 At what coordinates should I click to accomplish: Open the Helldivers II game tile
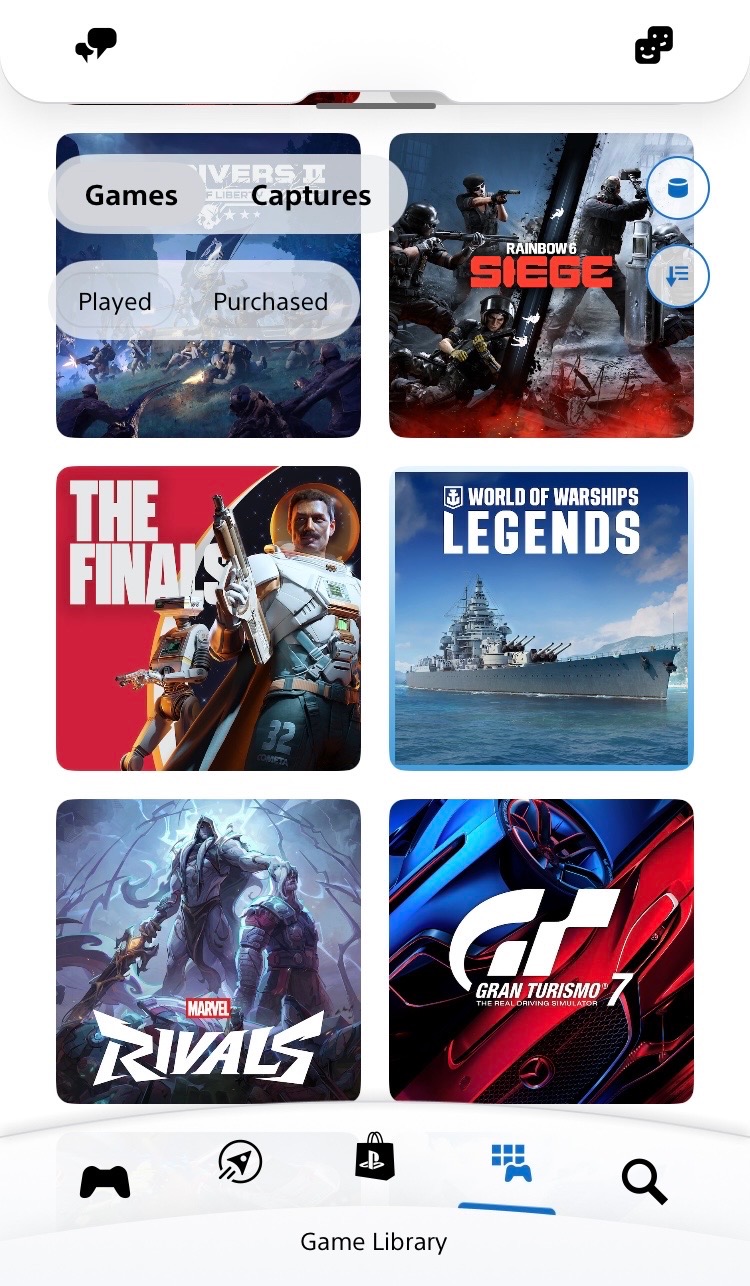click(x=208, y=285)
